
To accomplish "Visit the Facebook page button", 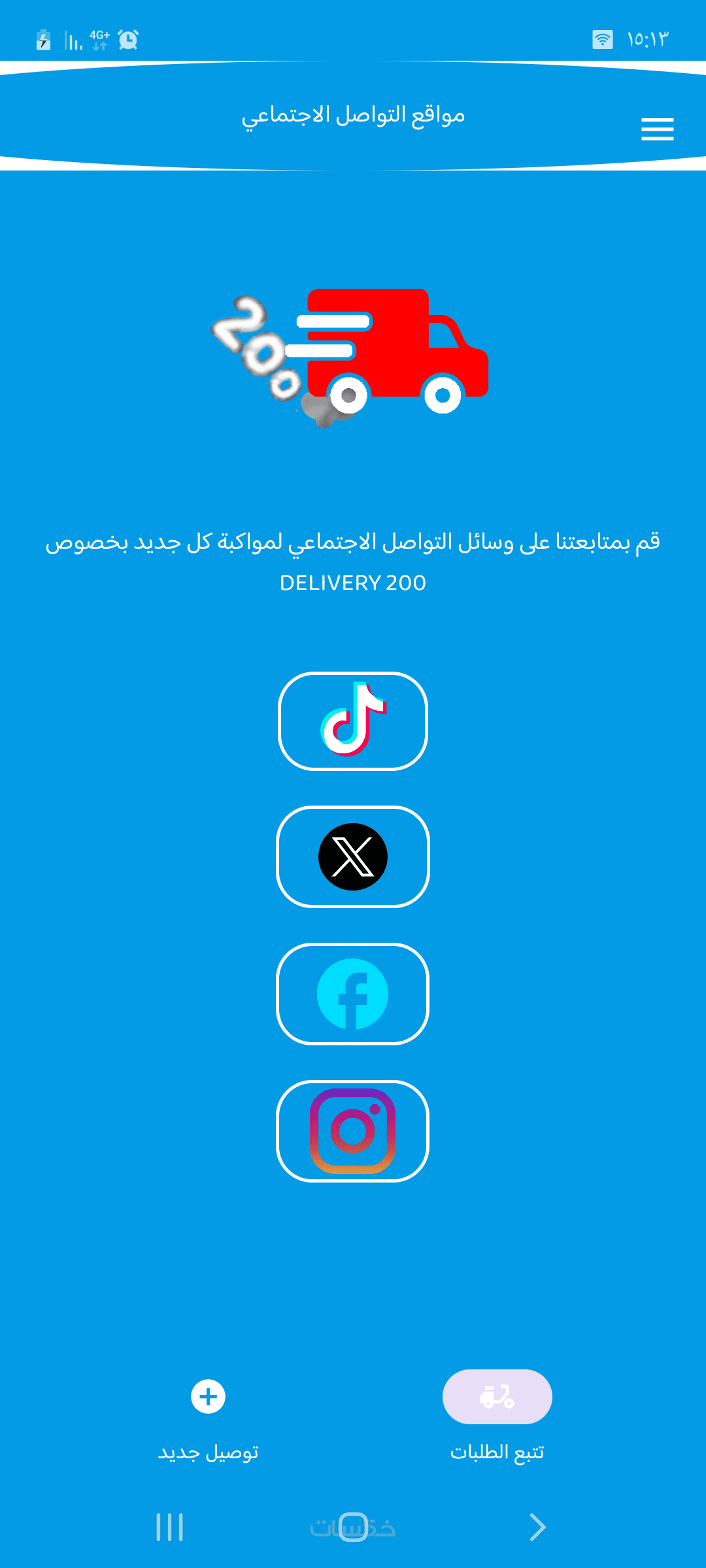I will click(x=353, y=994).
